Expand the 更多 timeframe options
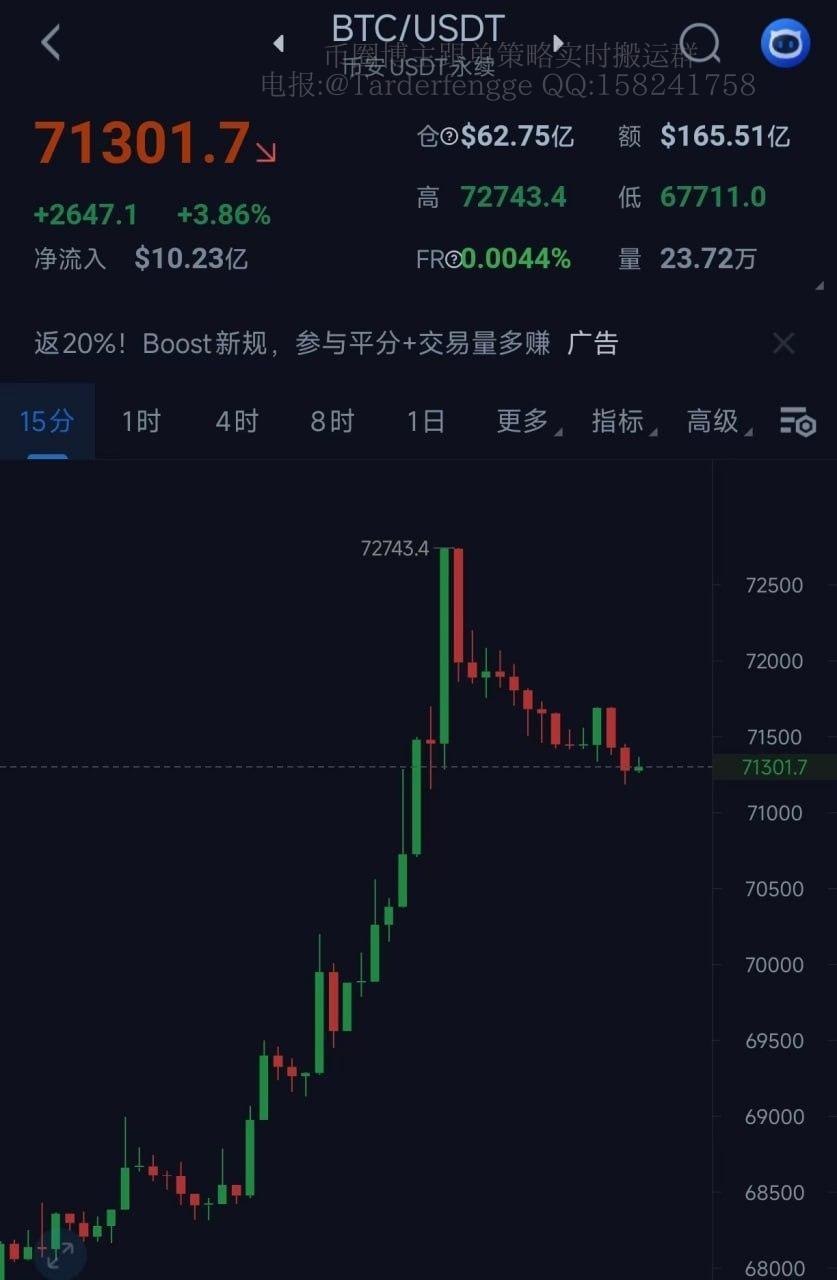This screenshot has height=1280, width=837. [x=525, y=422]
